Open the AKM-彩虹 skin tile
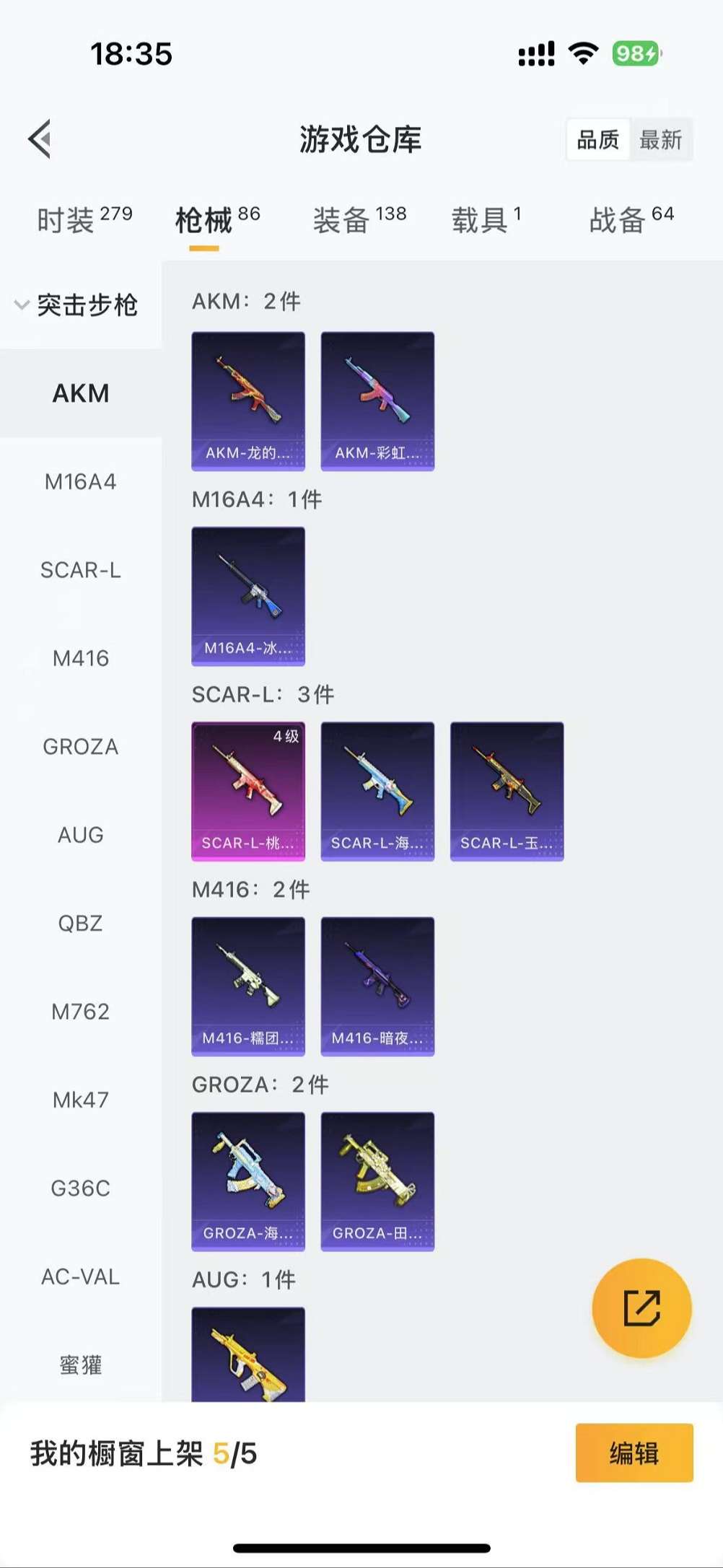Screen dimensions: 723x1568 pyautogui.click(x=377, y=401)
